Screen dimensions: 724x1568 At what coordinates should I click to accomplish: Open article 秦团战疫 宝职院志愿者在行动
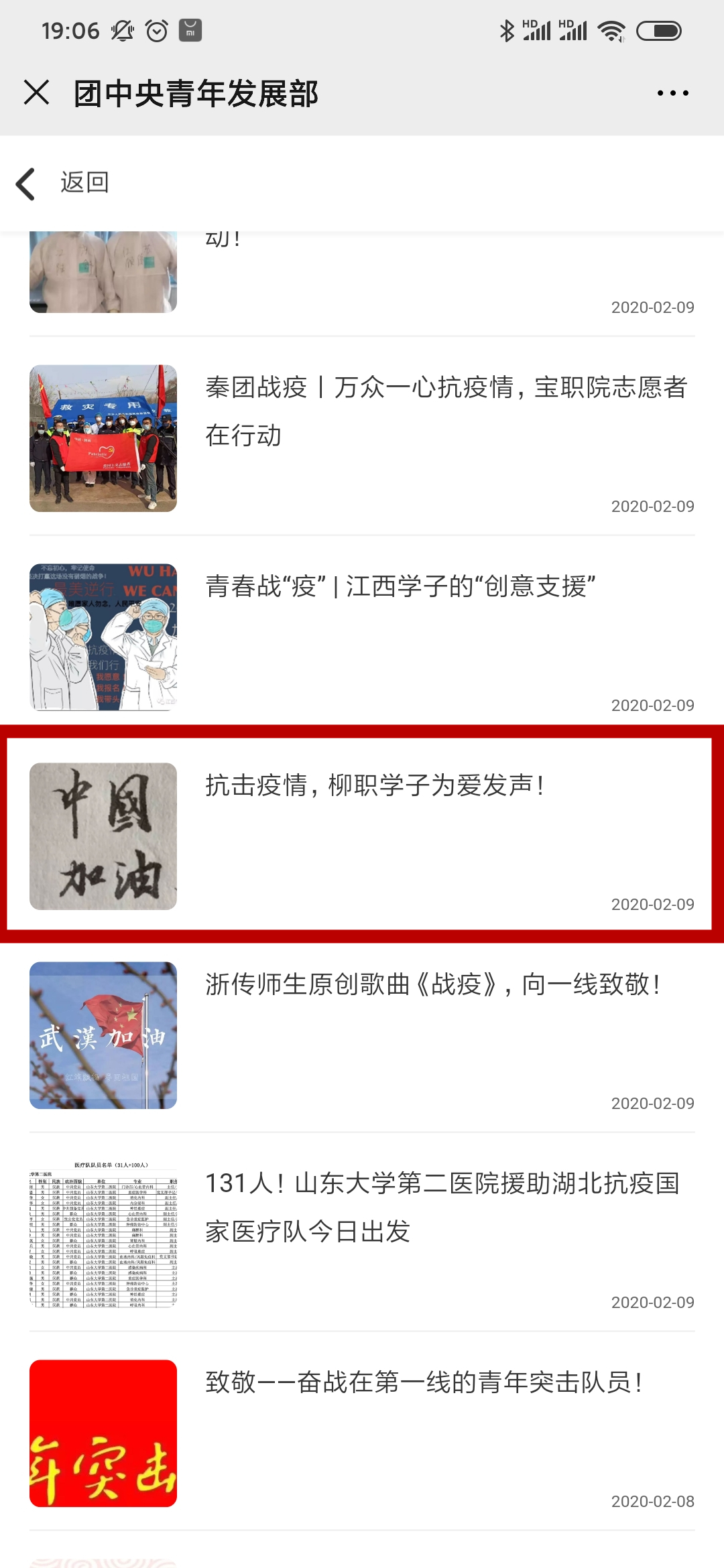point(446,411)
